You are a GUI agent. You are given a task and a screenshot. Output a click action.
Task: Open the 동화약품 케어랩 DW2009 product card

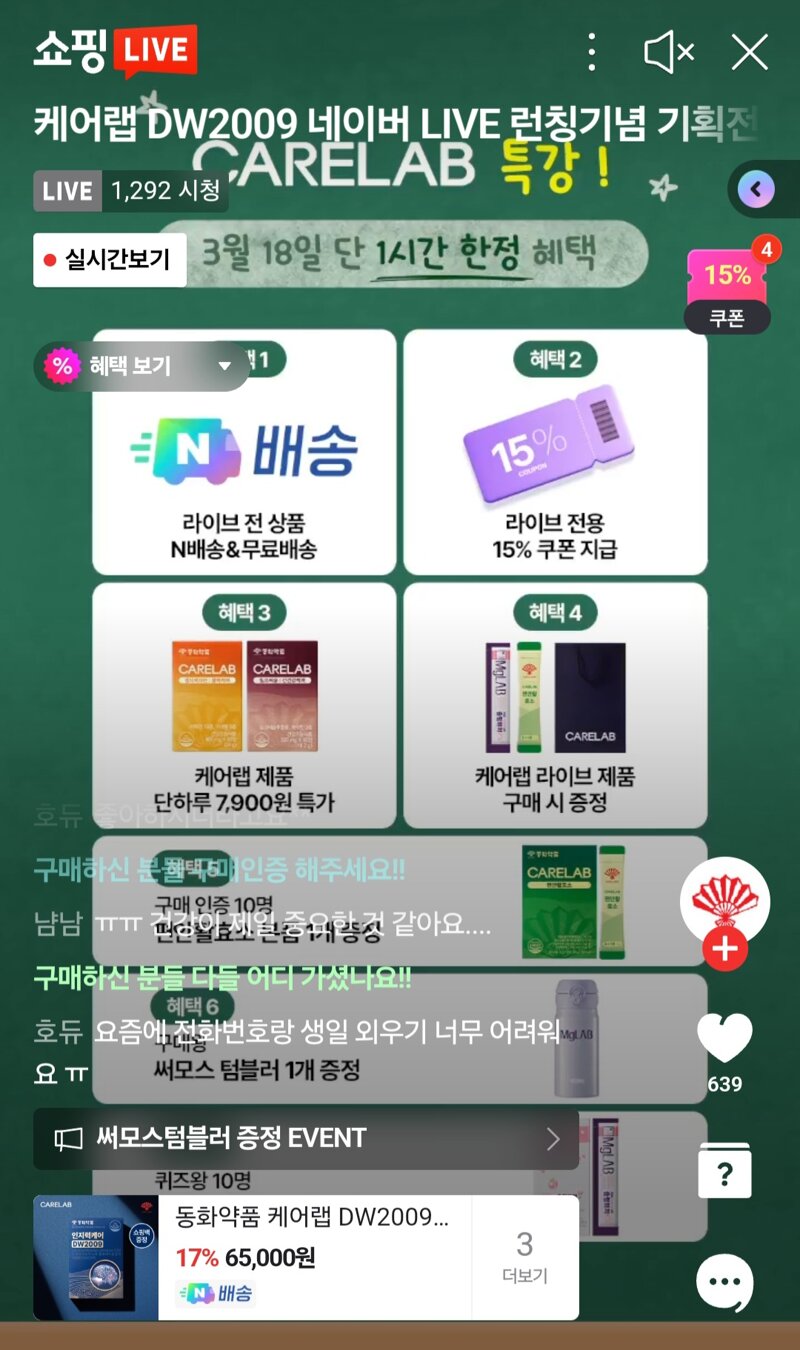(x=253, y=1258)
